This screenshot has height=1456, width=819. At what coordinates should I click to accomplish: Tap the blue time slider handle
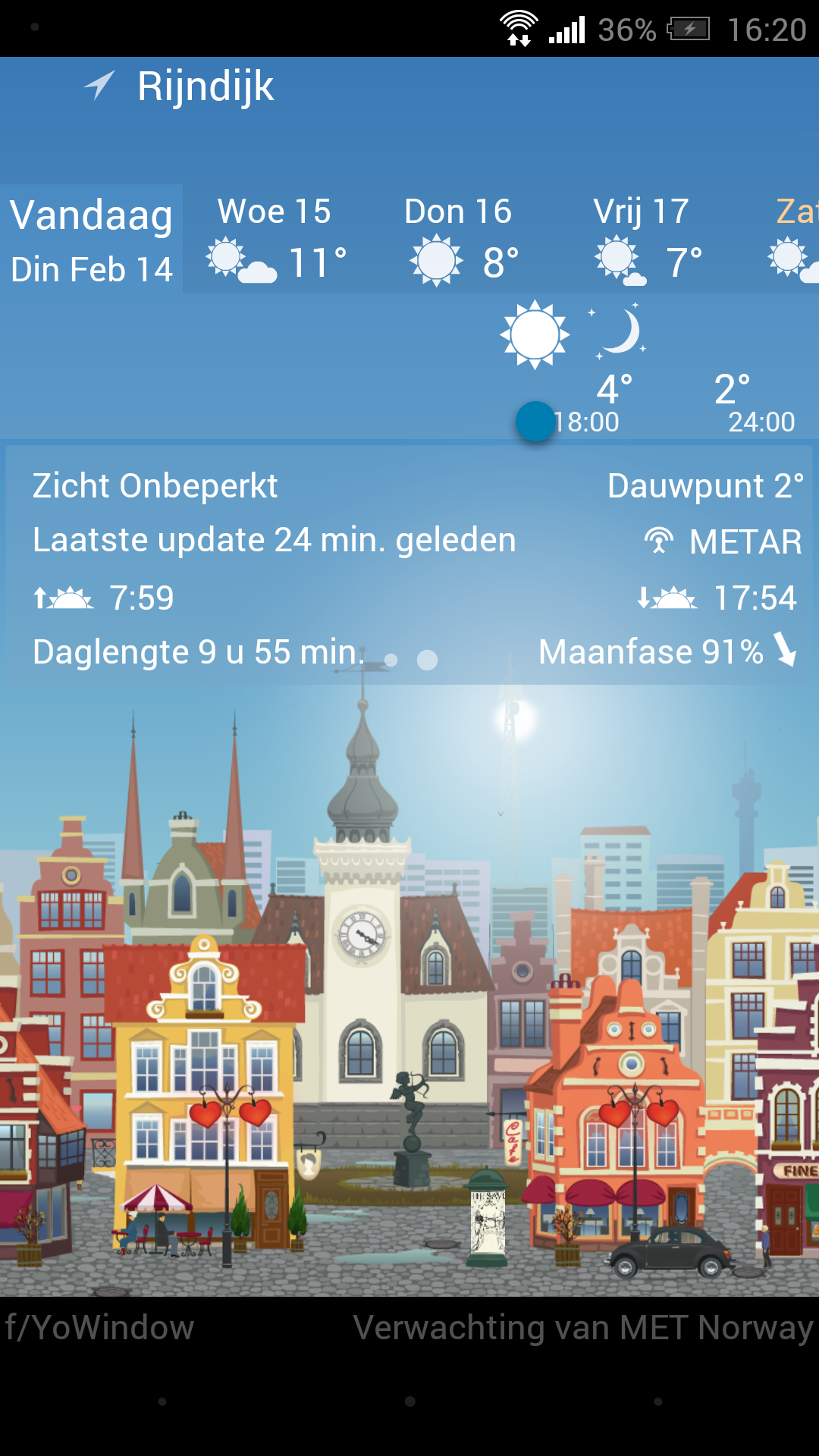pos(535,421)
